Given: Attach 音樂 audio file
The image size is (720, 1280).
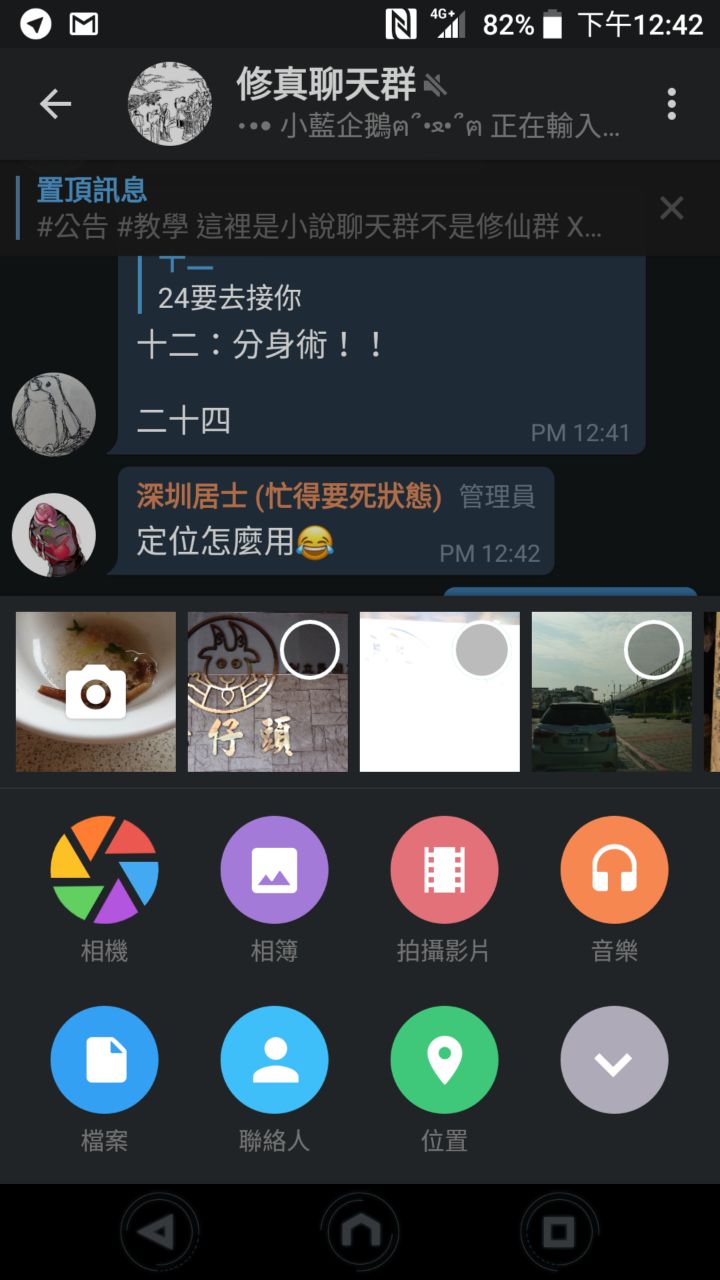Looking at the screenshot, I should point(614,870).
